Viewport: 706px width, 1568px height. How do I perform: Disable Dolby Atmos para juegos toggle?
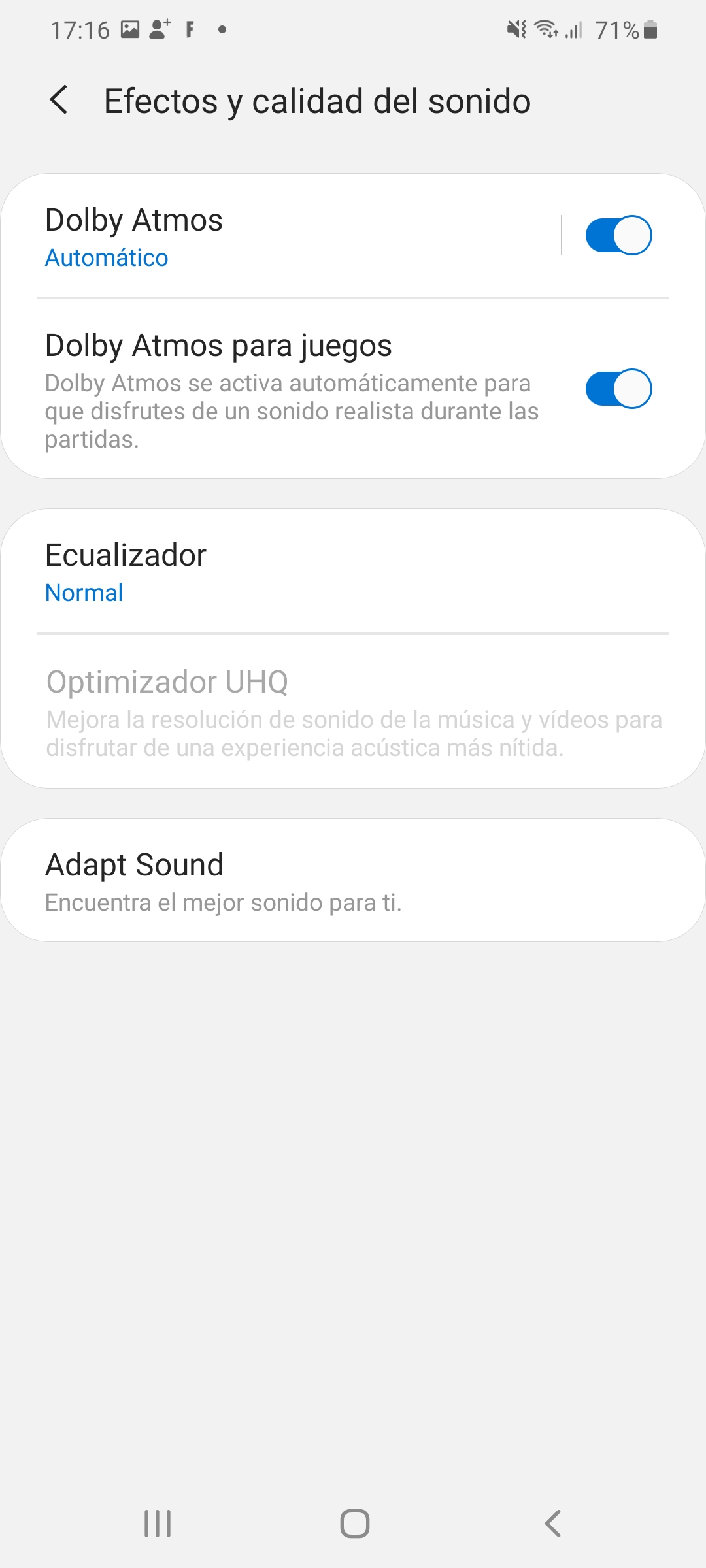[618, 389]
